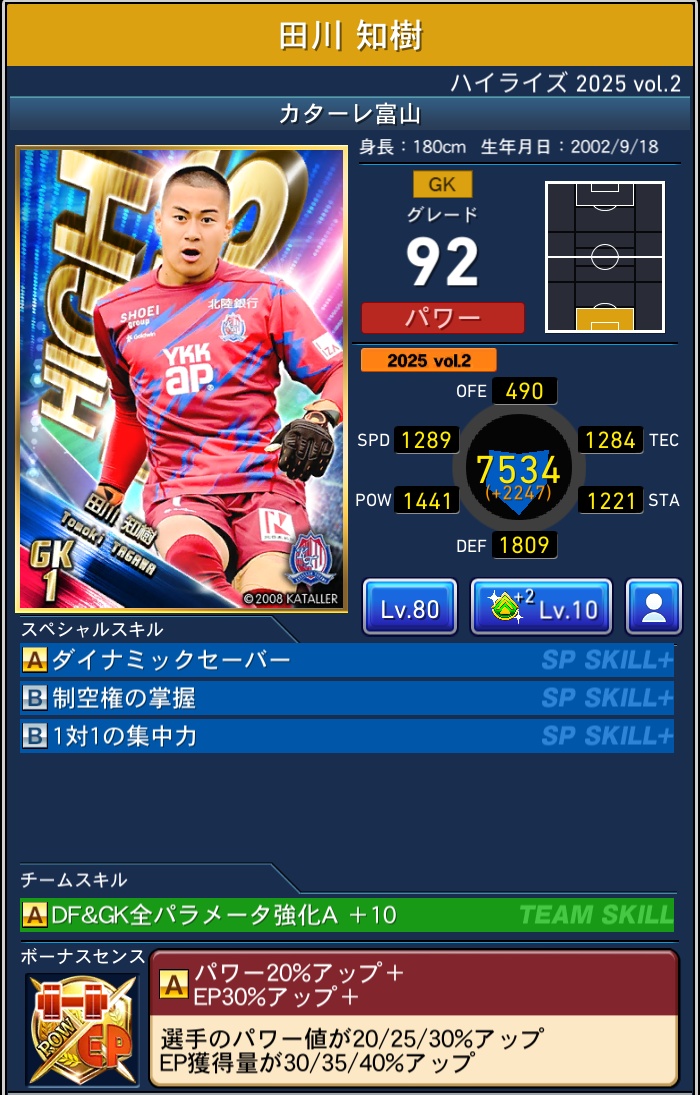The width and height of the screenshot is (700, 1095).
Task: Open the ダイナミックセーバー special skill row
Action: pyautogui.click(x=347, y=660)
